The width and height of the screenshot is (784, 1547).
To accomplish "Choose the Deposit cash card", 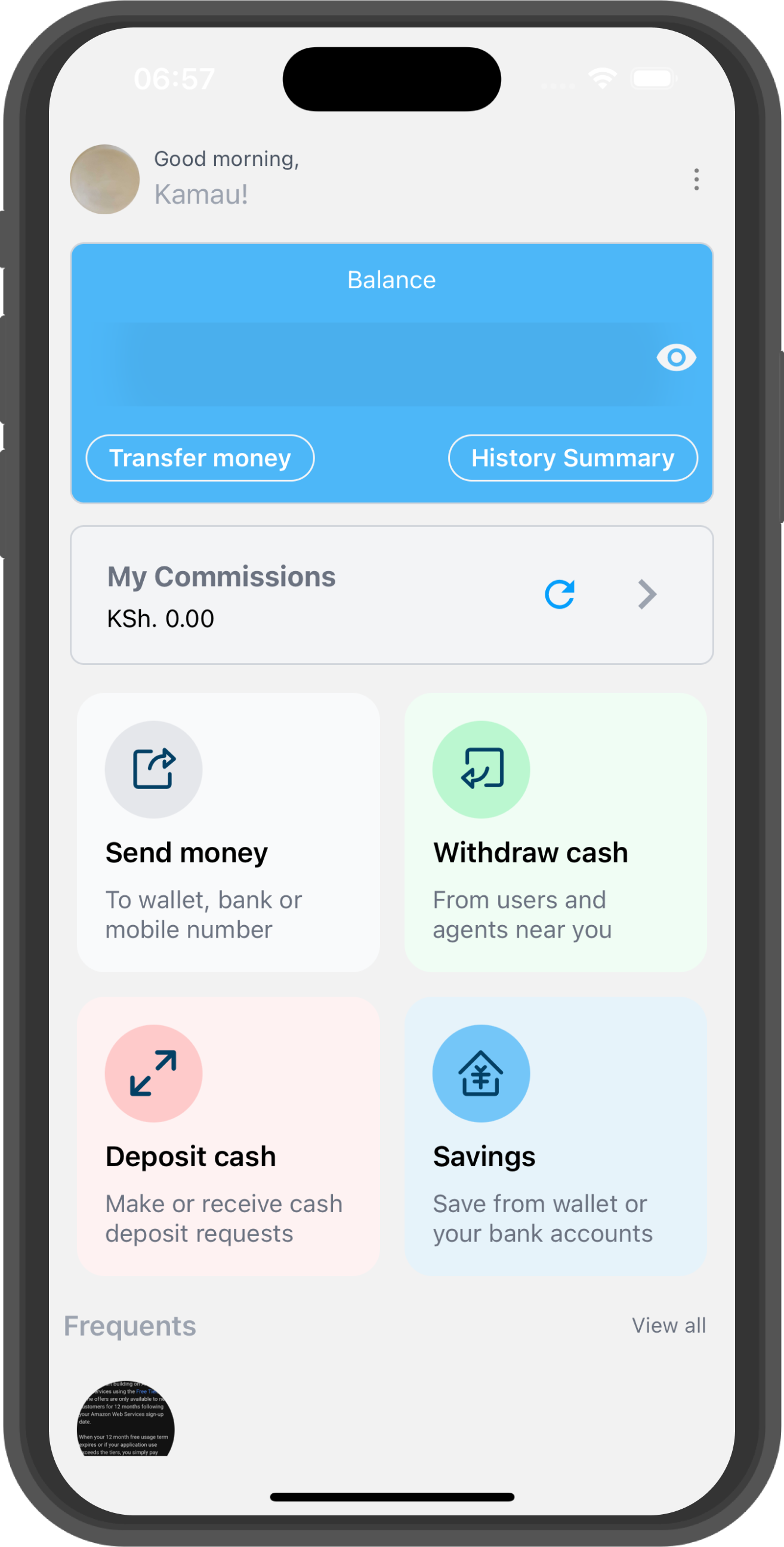I will 228,1136.
